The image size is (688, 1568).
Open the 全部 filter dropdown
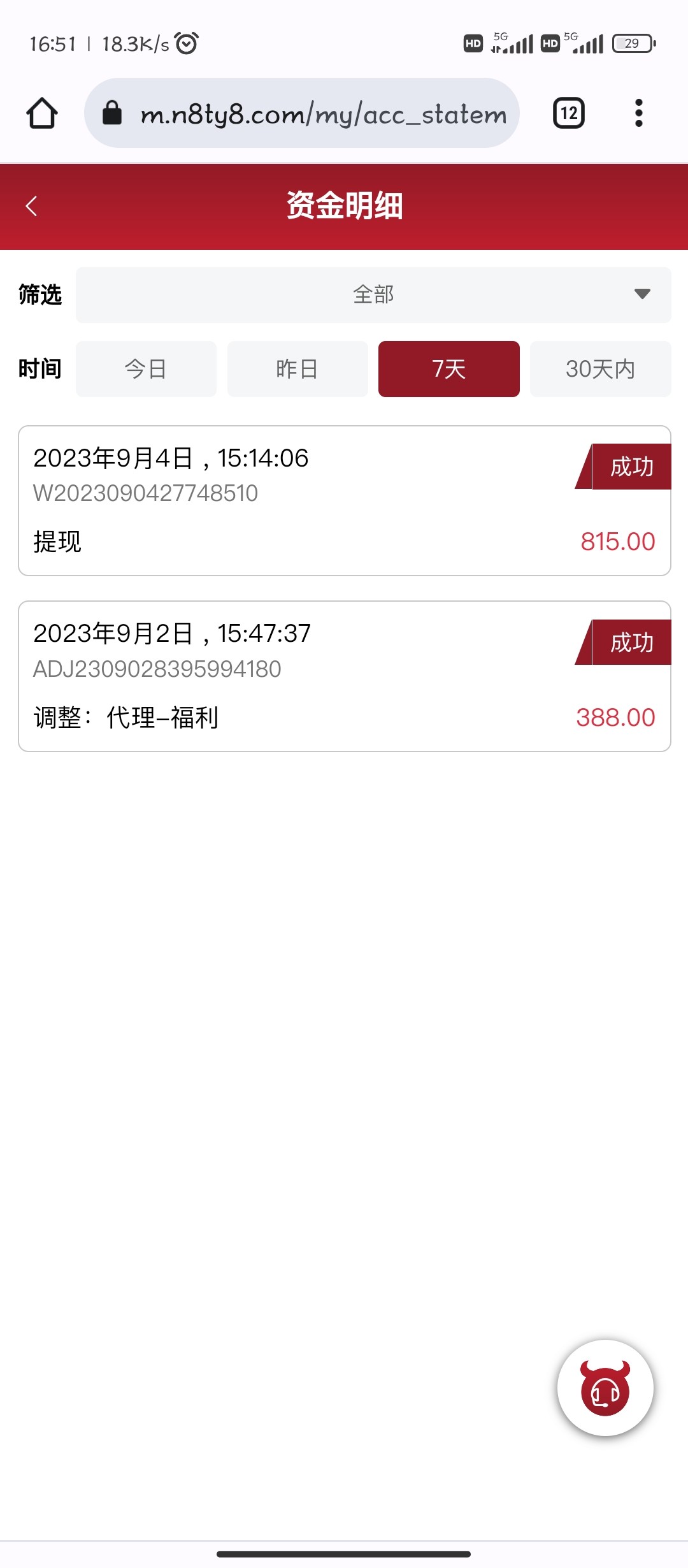[373, 294]
